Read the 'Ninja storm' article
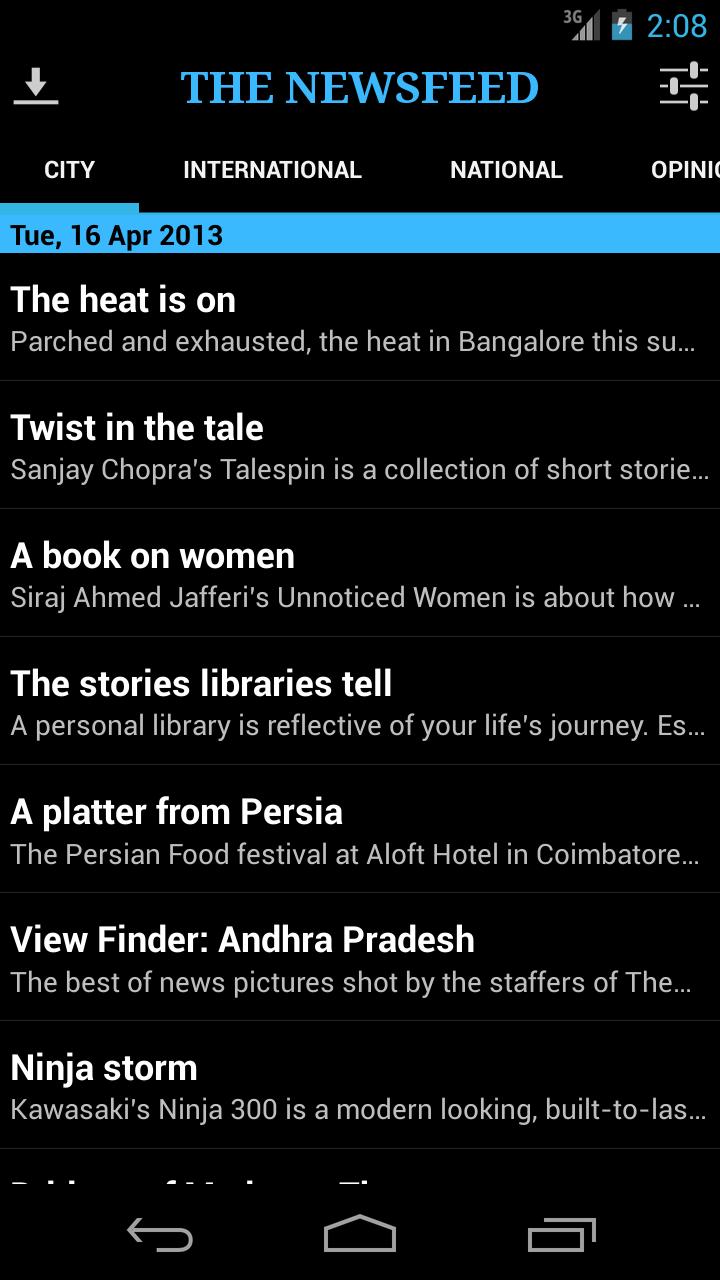The height and width of the screenshot is (1280, 720). [360, 1086]
